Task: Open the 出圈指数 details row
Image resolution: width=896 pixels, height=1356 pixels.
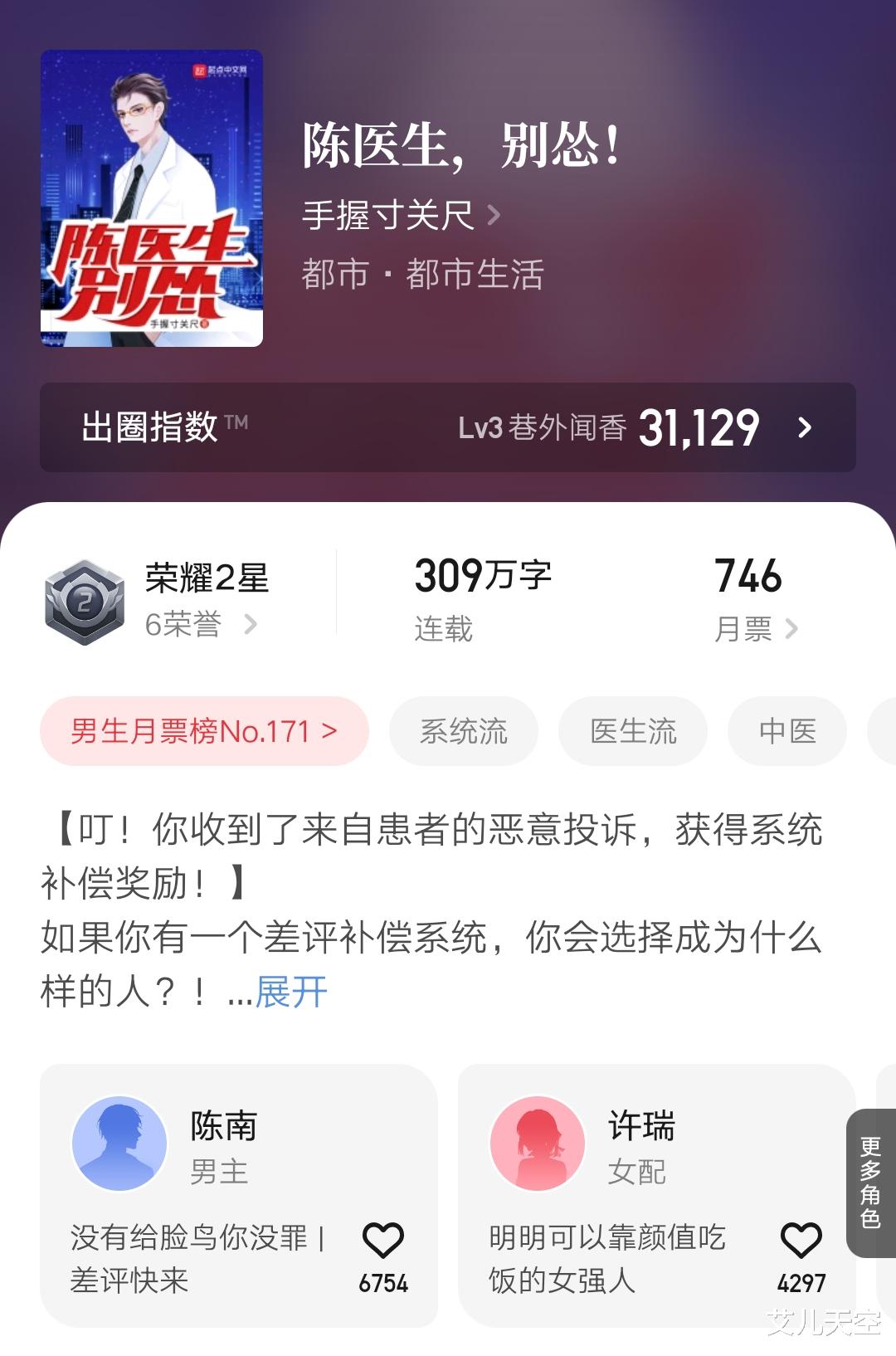Action: tap(448, 427)
